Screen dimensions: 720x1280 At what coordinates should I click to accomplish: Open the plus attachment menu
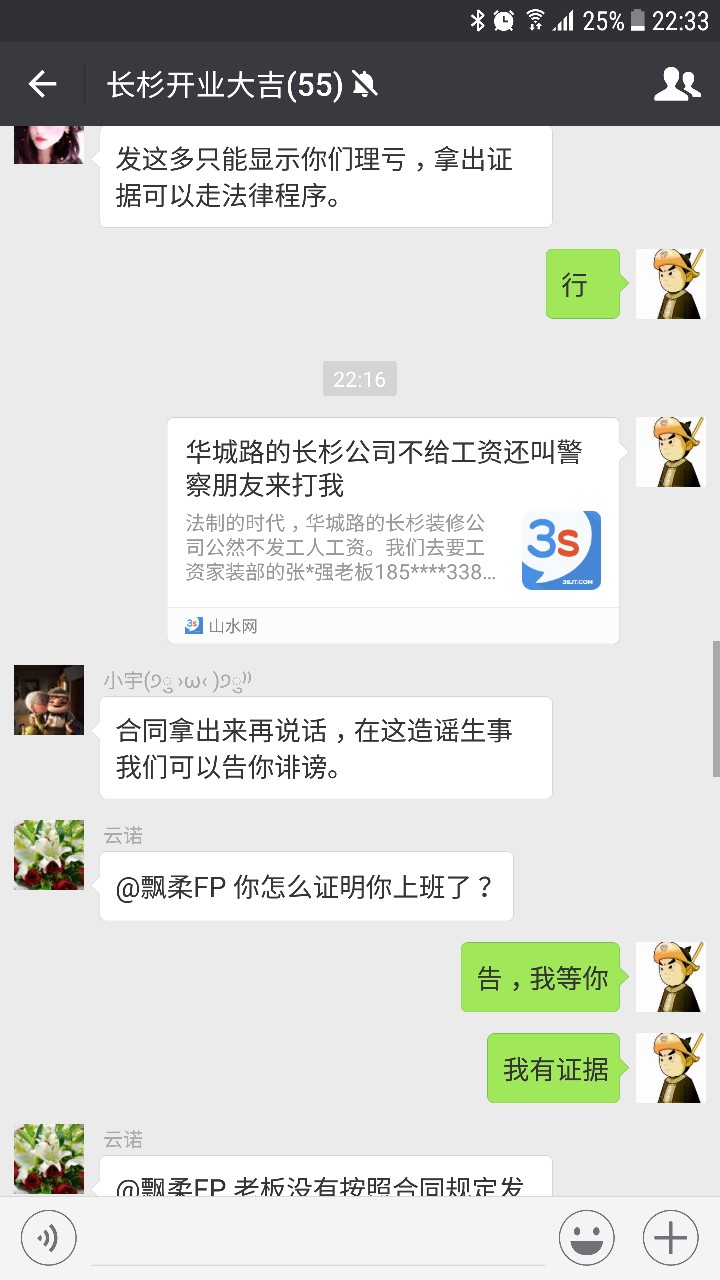669,1238
